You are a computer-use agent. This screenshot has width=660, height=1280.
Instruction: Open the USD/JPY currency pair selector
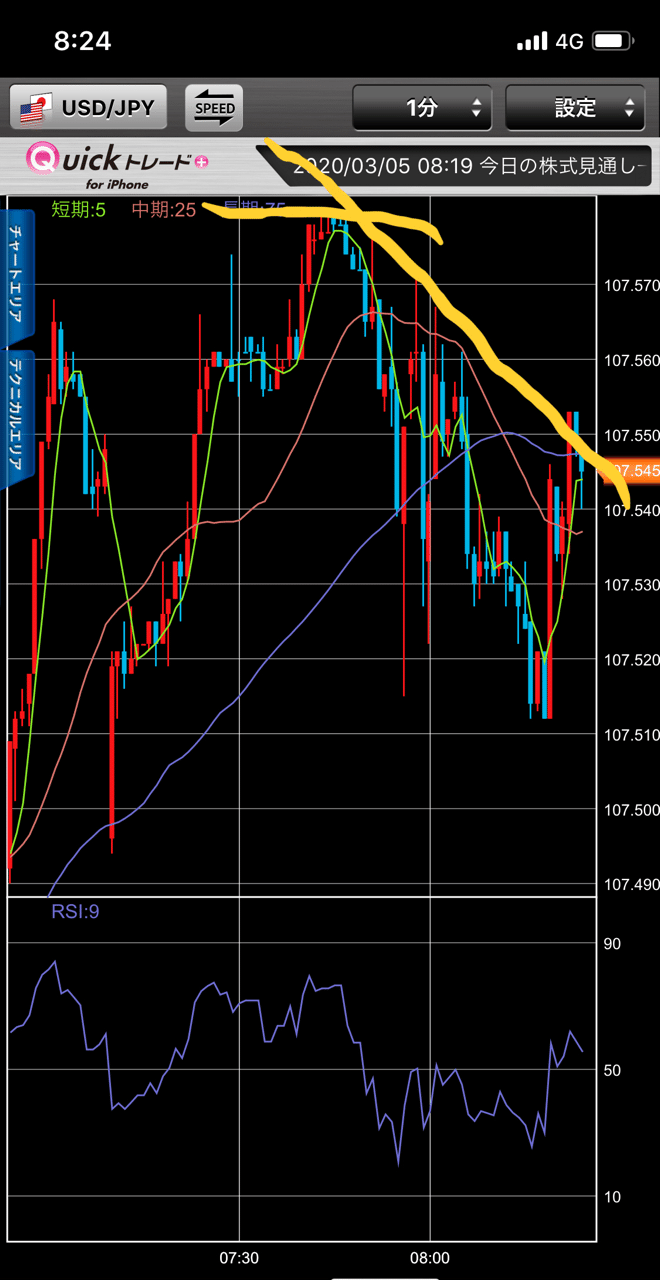point(88,108)
